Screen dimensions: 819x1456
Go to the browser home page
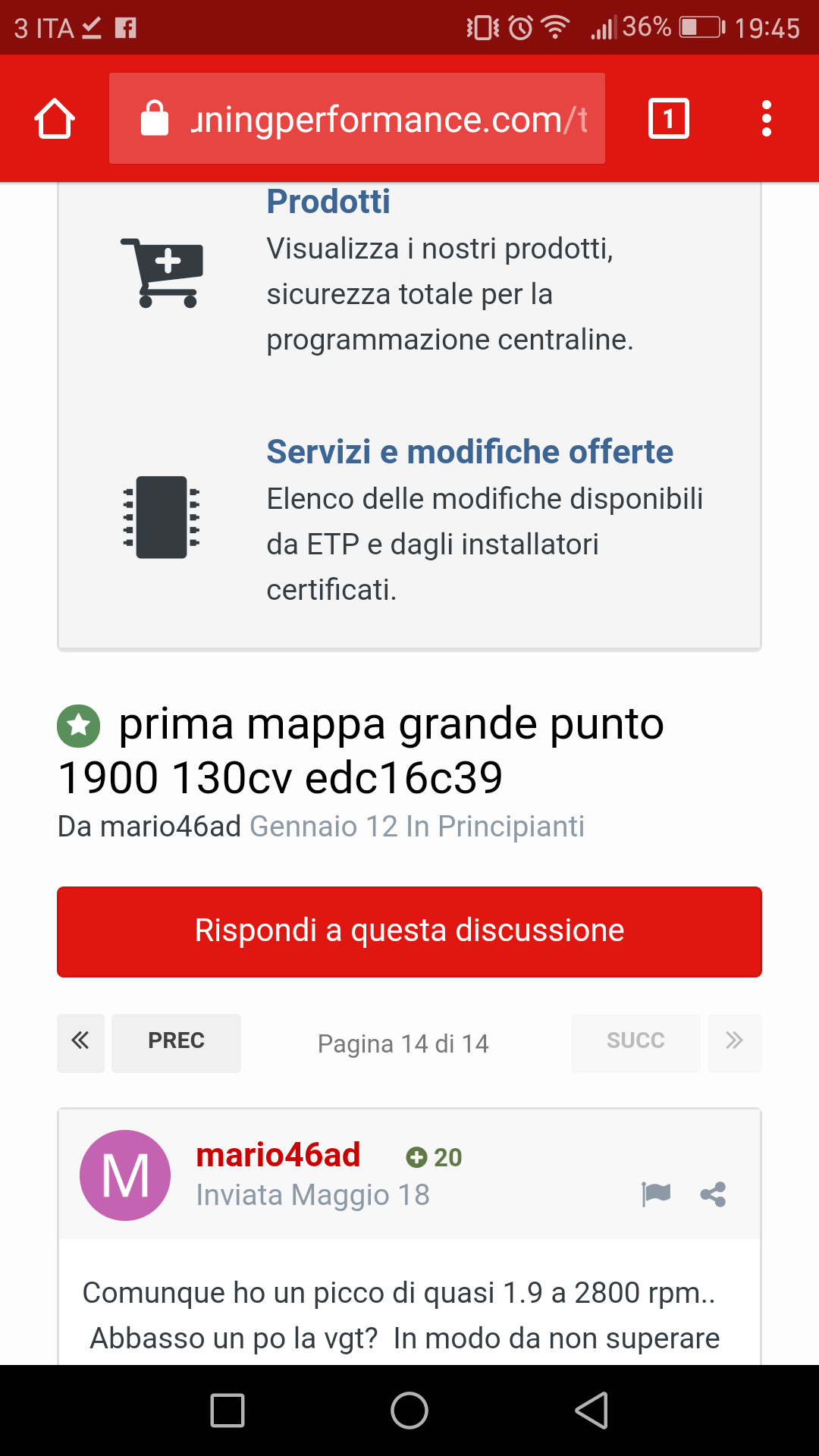(55, 119)
